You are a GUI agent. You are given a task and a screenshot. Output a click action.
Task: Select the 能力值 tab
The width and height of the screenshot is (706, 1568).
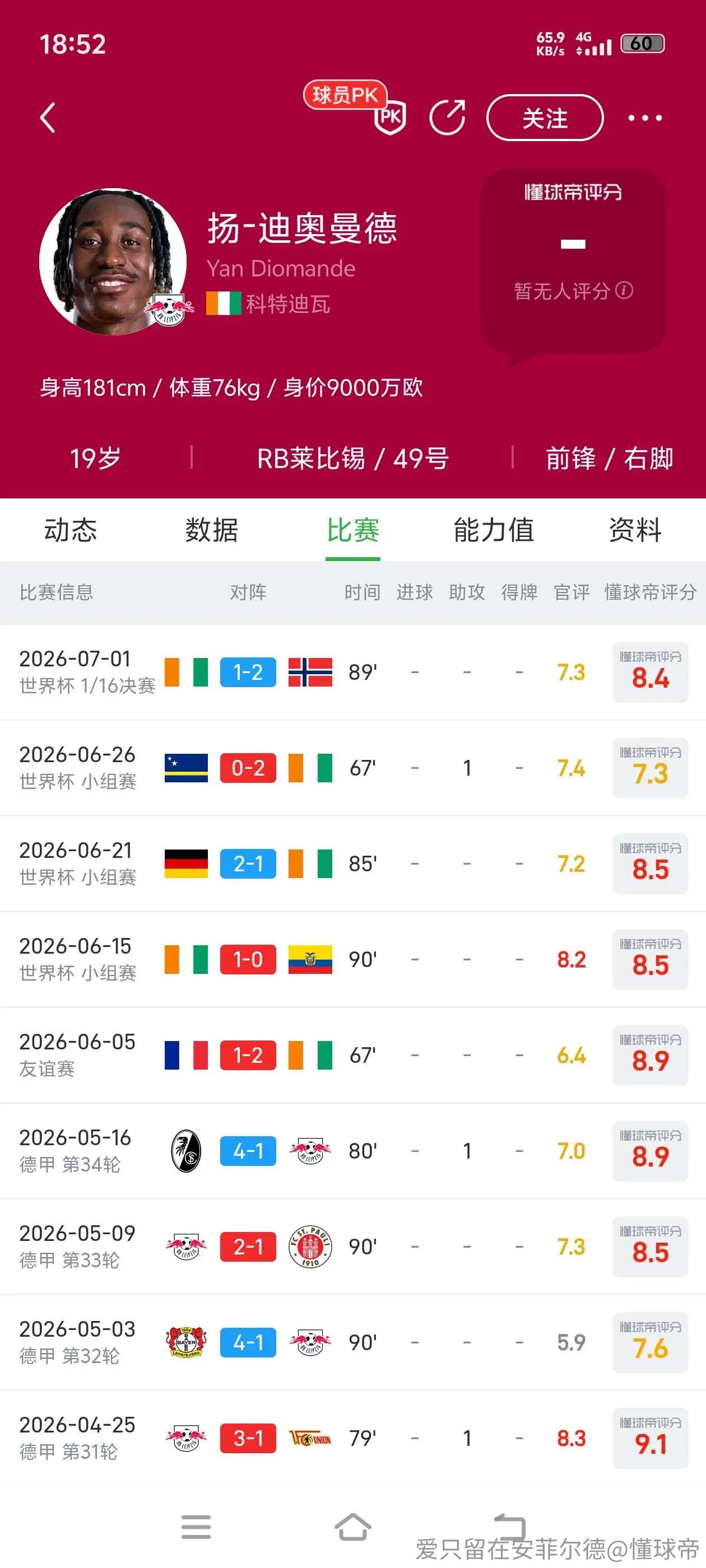point(494,530)
